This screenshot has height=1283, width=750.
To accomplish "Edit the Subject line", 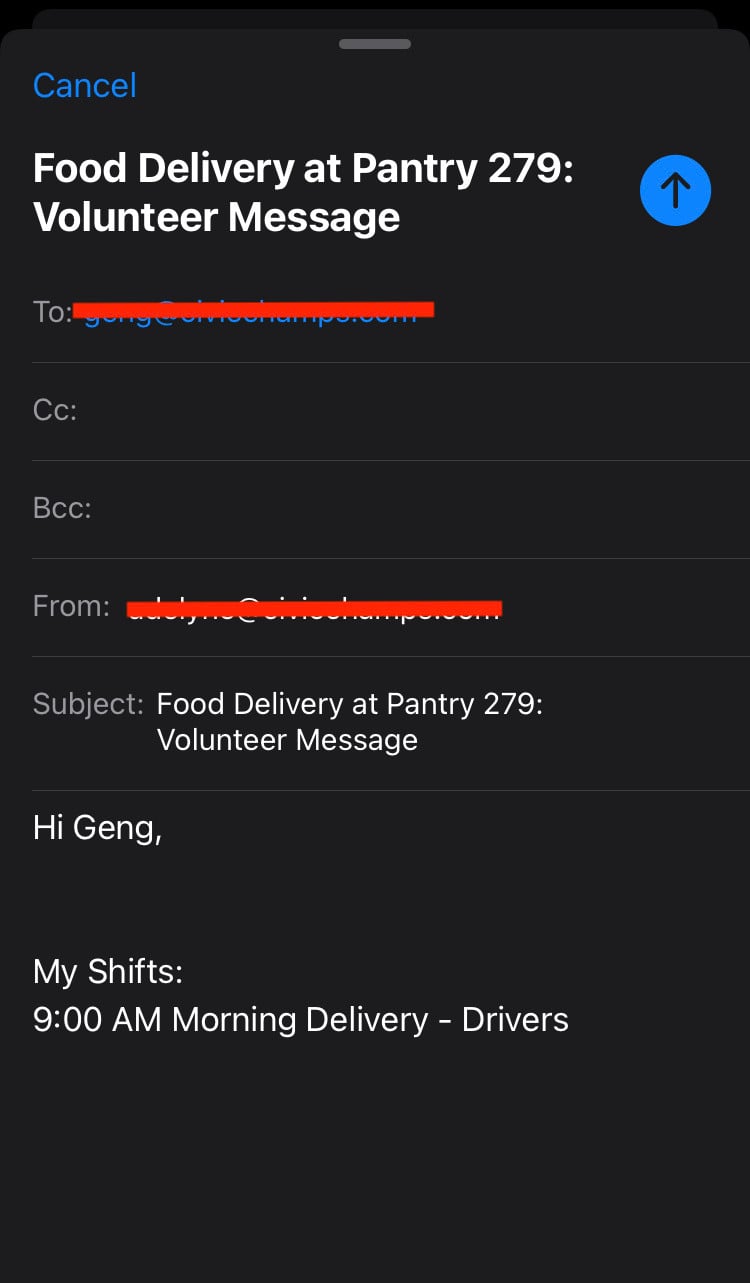I will [391, 723].
